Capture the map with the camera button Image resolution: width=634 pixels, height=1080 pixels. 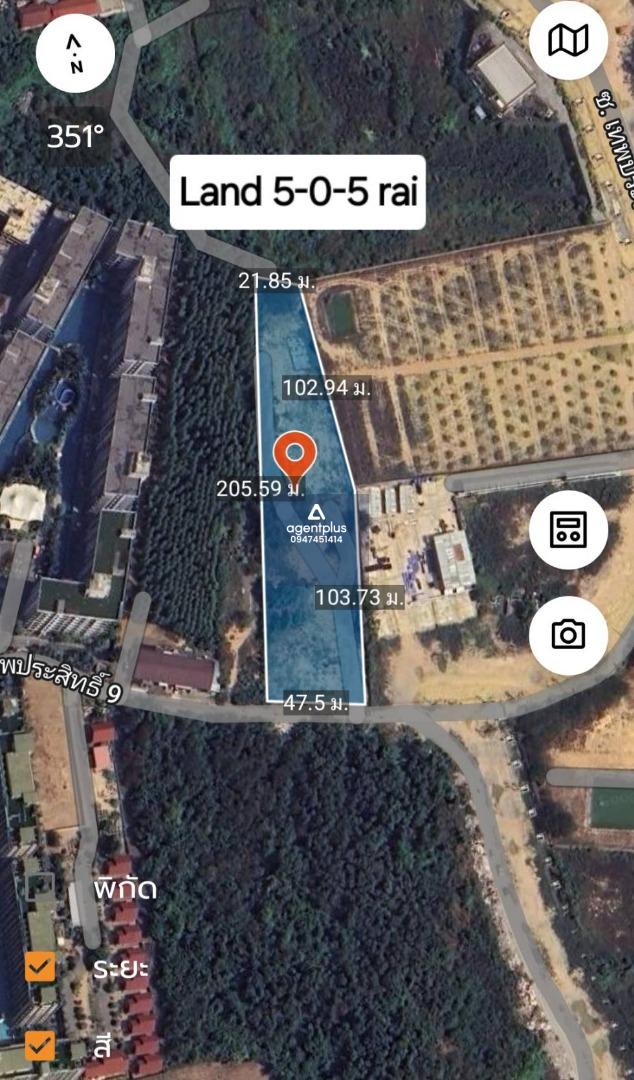(568, 635)
